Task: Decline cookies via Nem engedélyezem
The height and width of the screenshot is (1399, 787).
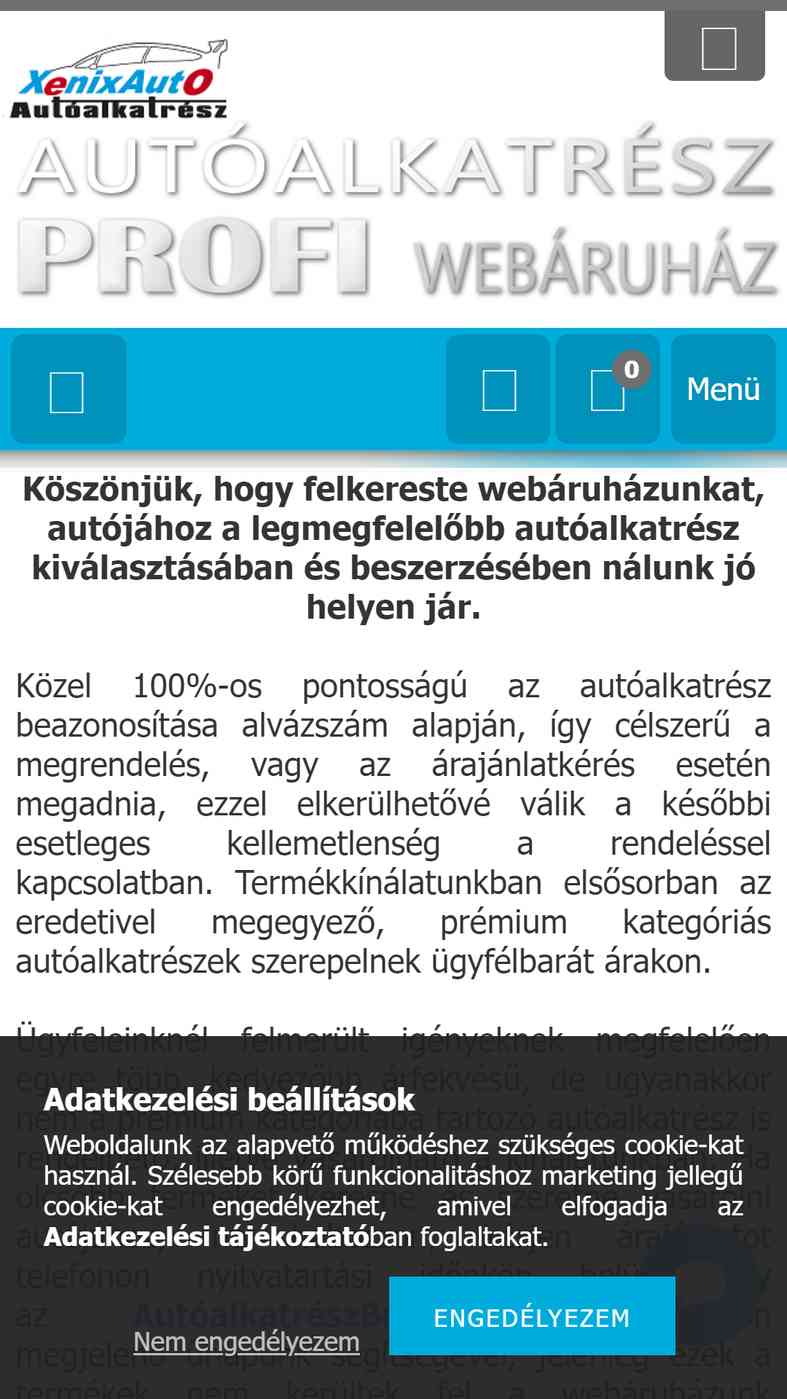Action: tap(246, 1341)
